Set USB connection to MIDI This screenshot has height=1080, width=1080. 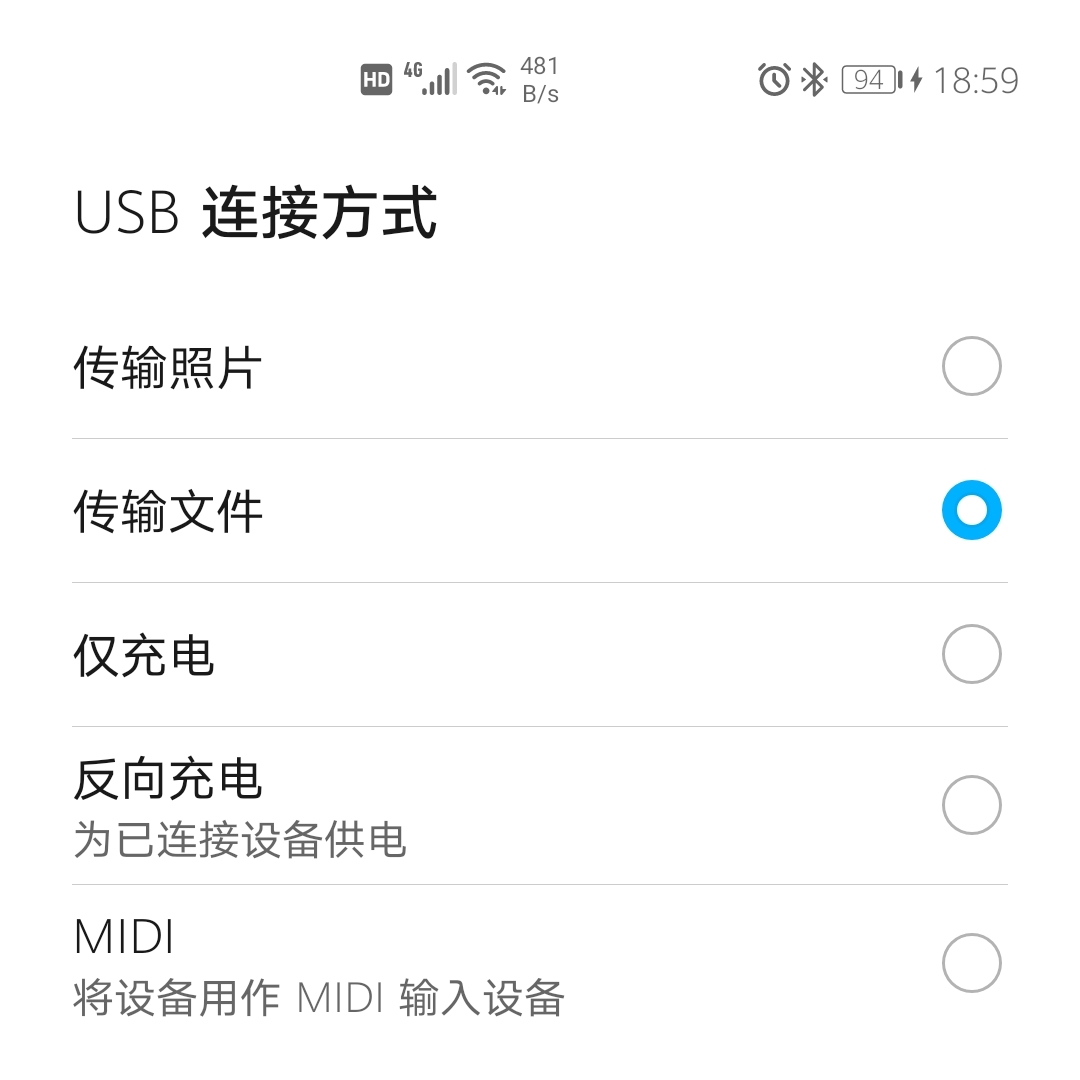tap(971, 963)
